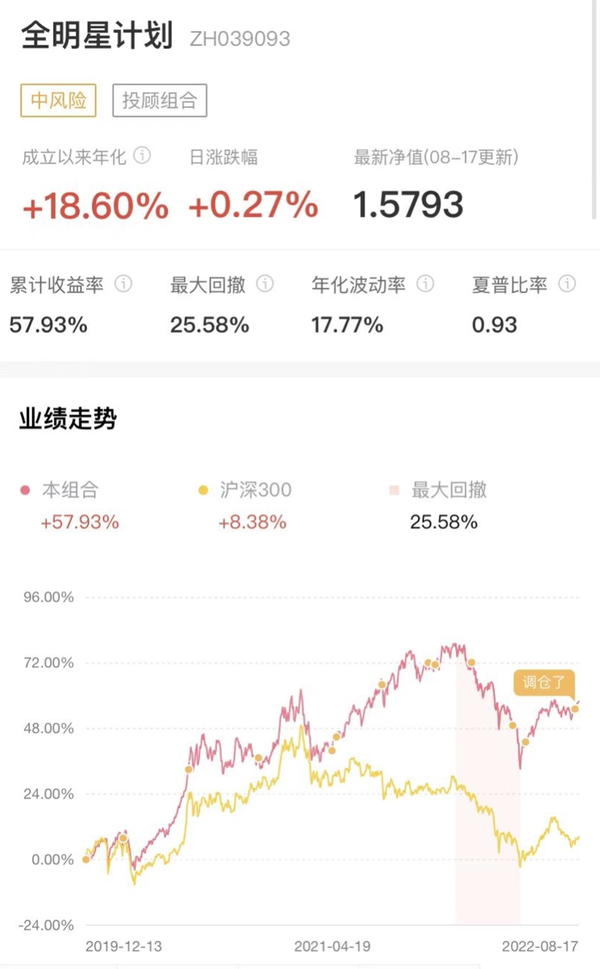This screenshot has height=969, width=600.
Task: Open the 调仓了 bubble on the chart
Action: click(544, 683)
